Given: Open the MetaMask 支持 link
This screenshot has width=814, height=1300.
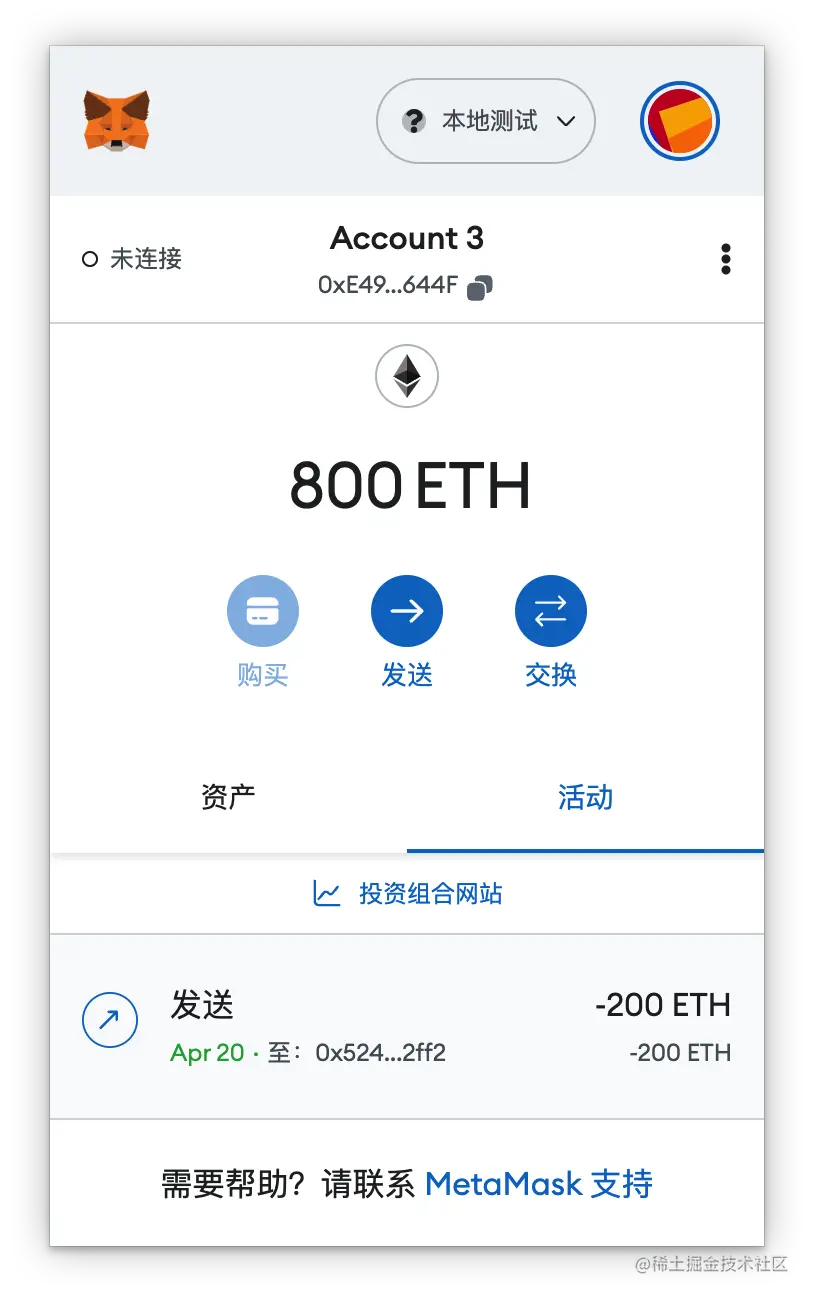Looking at the screenshot, I should pos(539,1184).
